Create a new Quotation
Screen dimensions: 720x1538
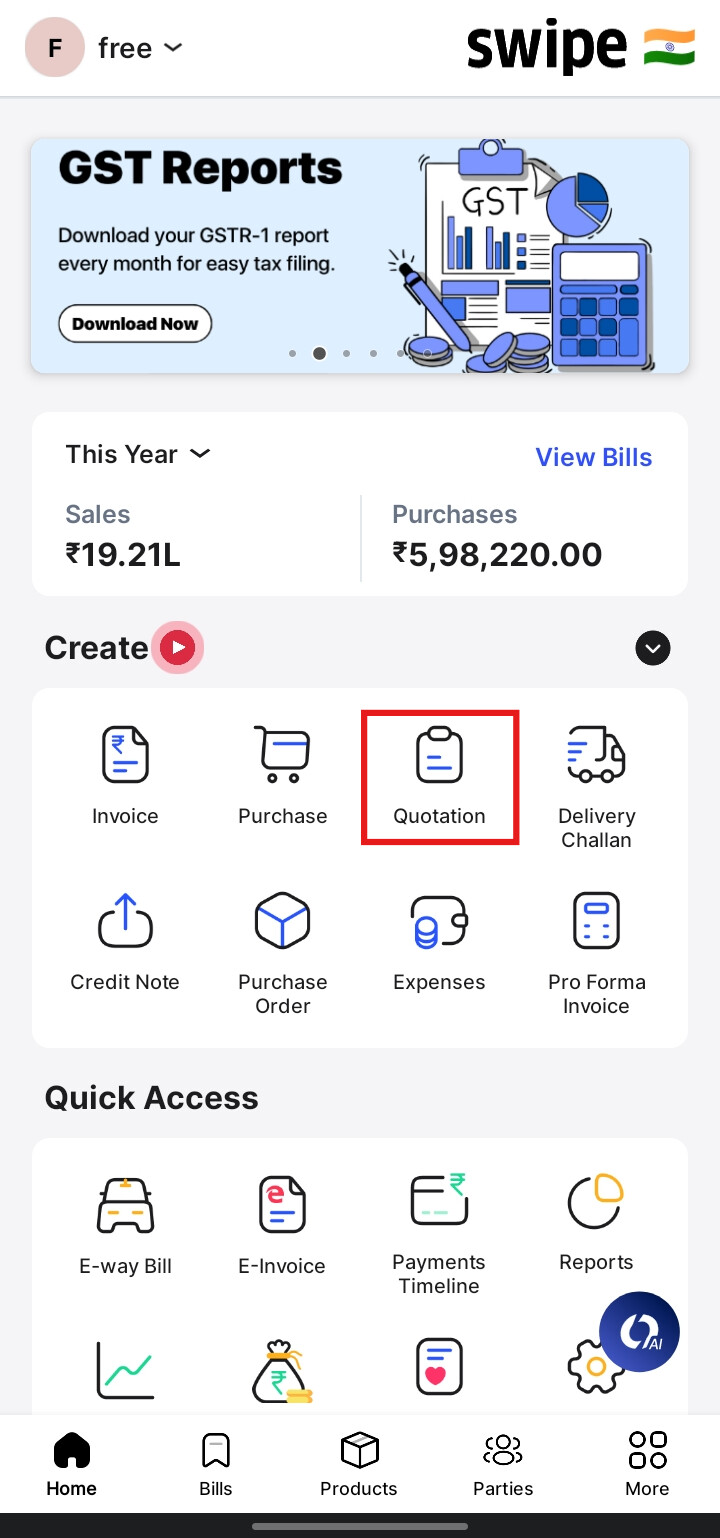coord(440,777)
